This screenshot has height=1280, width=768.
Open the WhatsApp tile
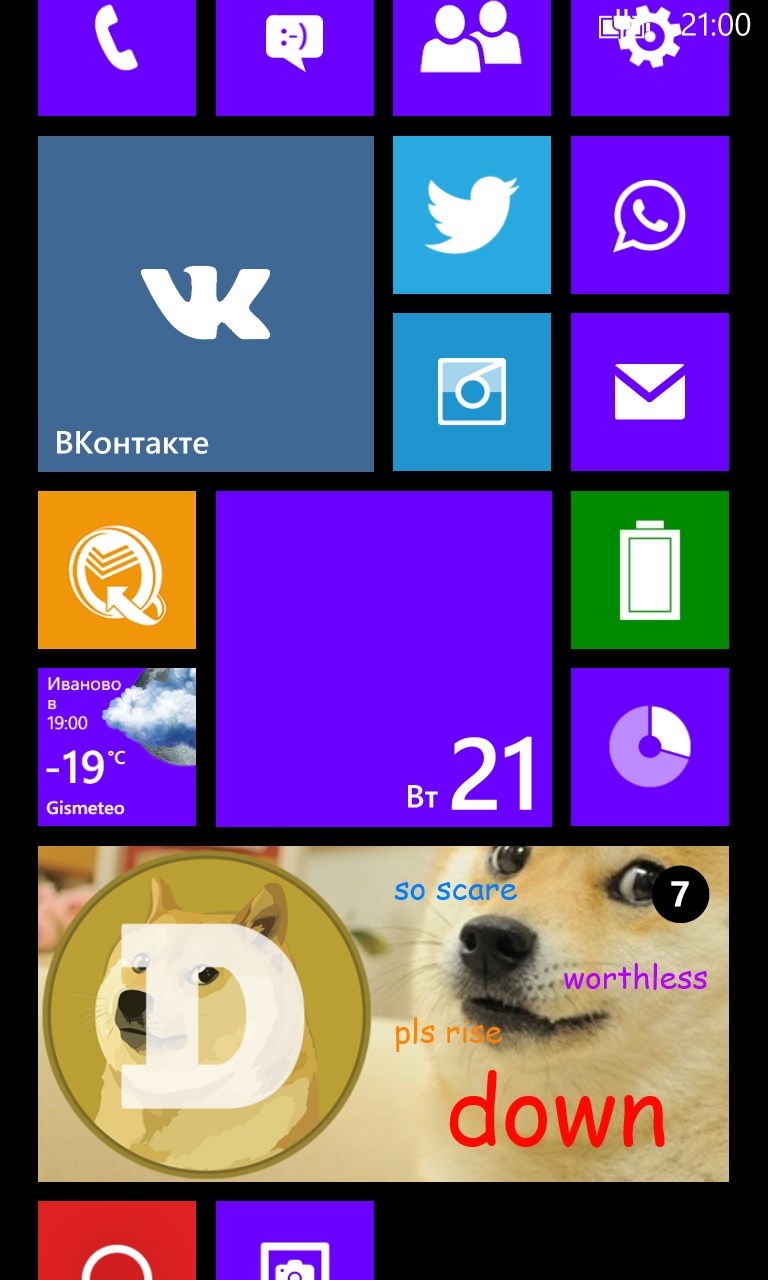coord(649,215)
